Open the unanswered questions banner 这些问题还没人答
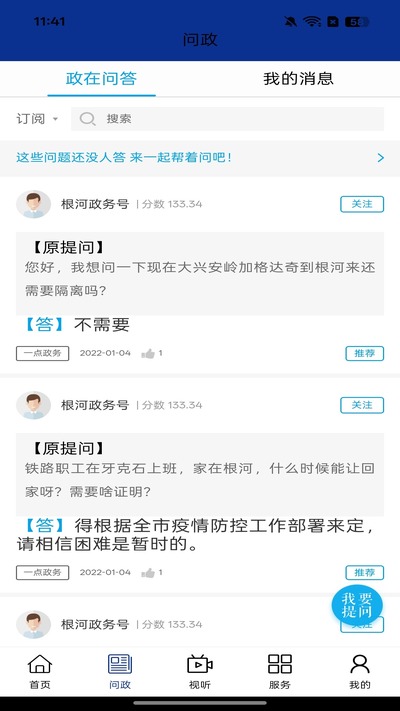The width and height of the screenshot is (400, 711). [x=200, y=158]
